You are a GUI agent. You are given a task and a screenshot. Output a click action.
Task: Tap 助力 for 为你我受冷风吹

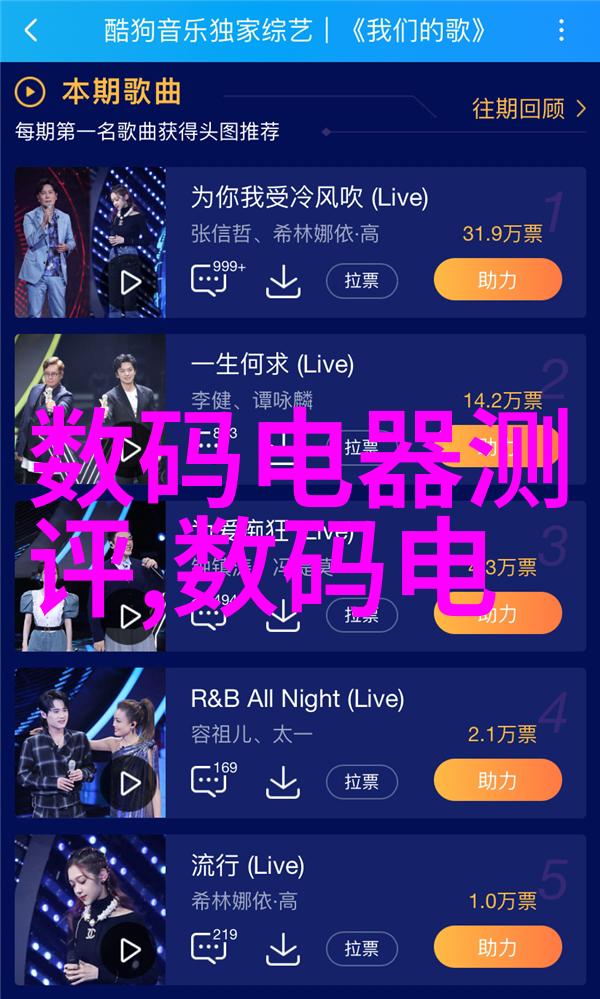pos(497,280)
